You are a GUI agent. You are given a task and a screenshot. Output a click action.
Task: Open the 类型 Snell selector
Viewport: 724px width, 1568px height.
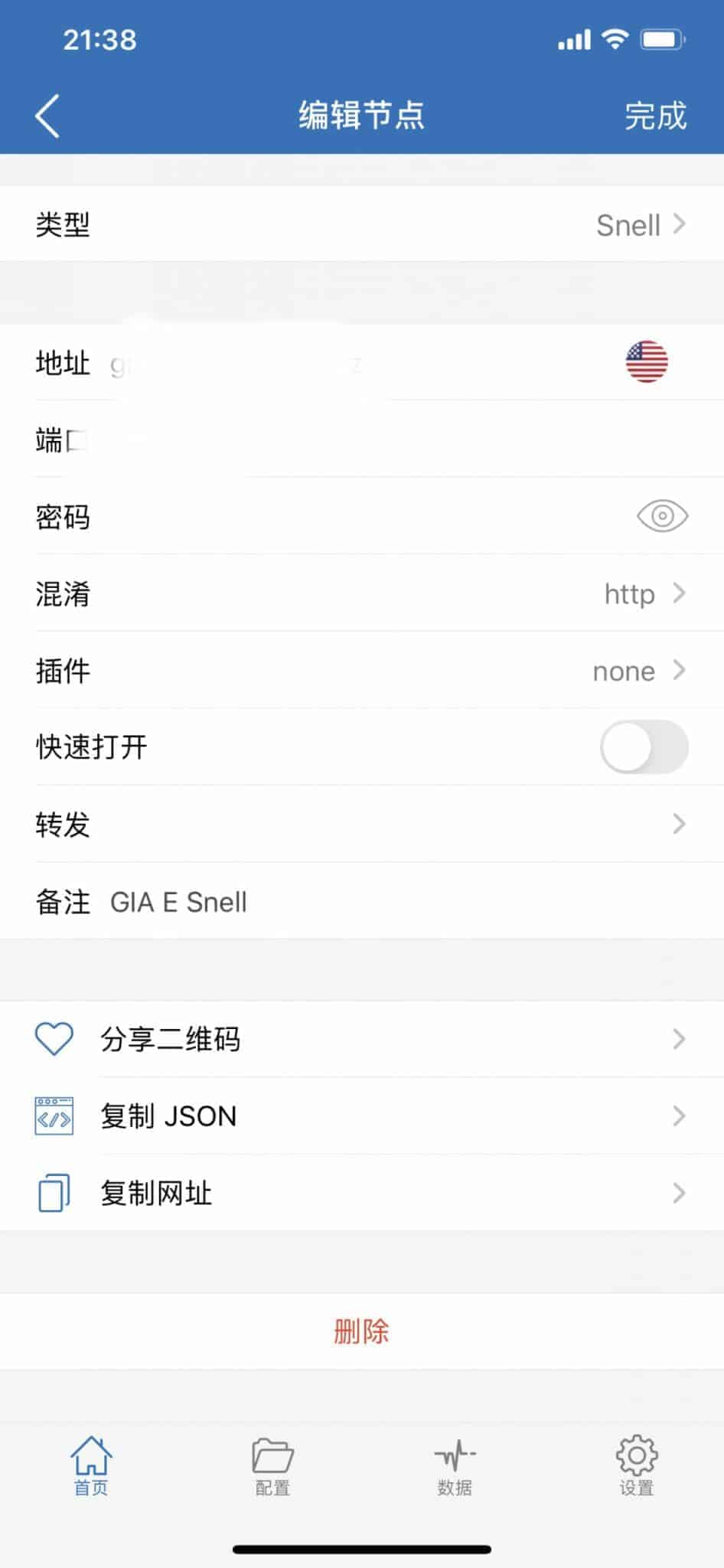[362, 224]
